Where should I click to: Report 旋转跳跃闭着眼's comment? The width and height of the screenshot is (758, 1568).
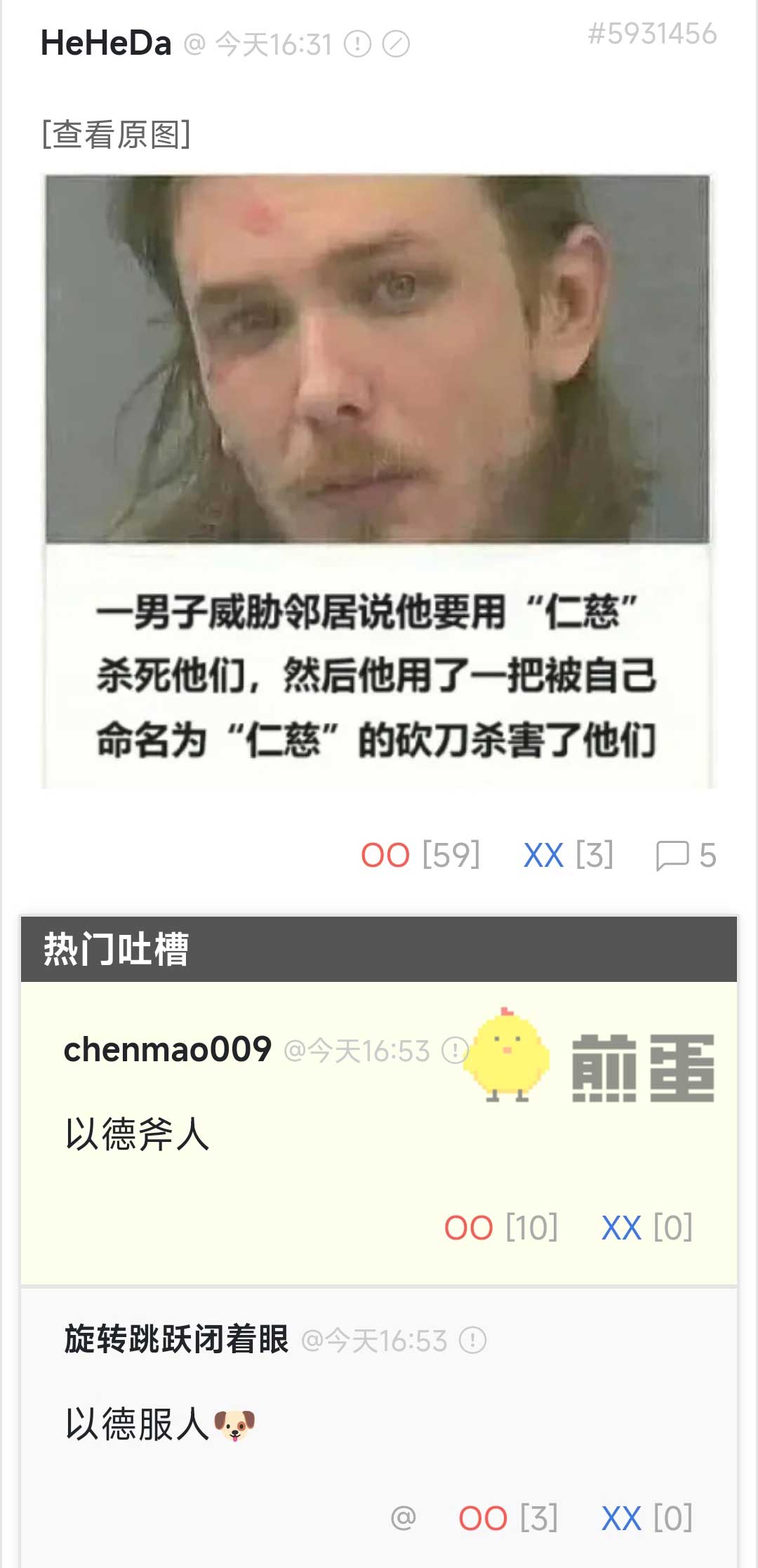[472, 1341]
